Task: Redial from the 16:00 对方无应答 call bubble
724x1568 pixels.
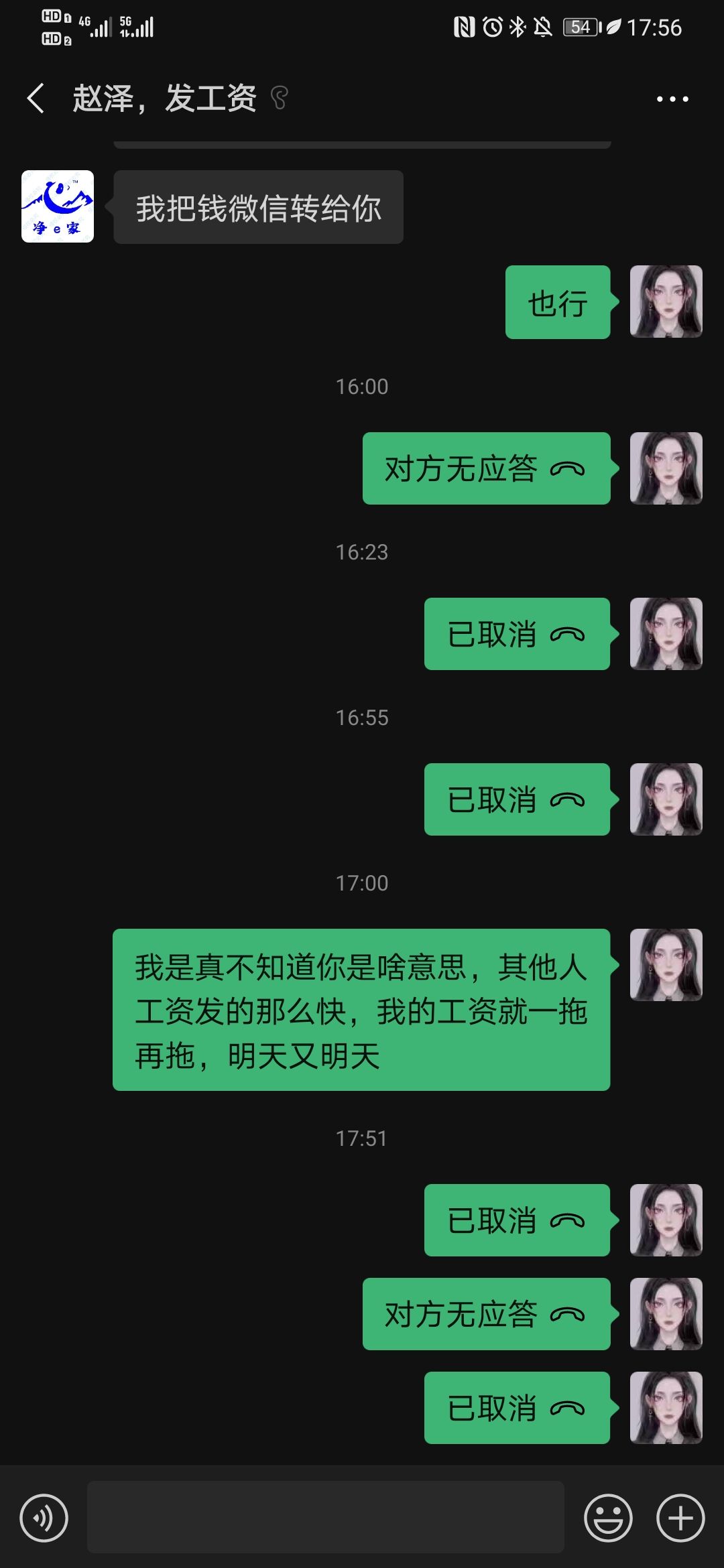Action: (x=485, y=468)
